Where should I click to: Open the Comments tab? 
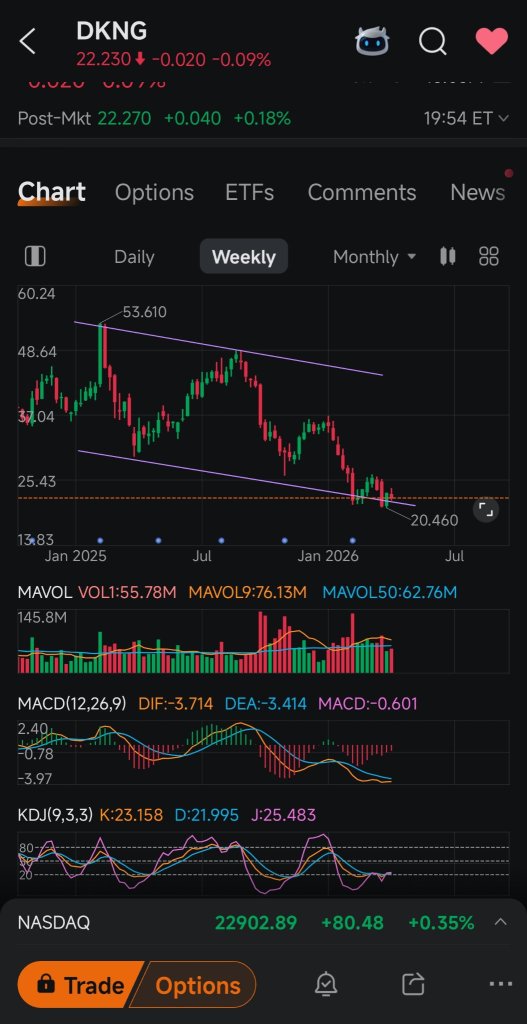pyautogui.click(x=362, y=193)
